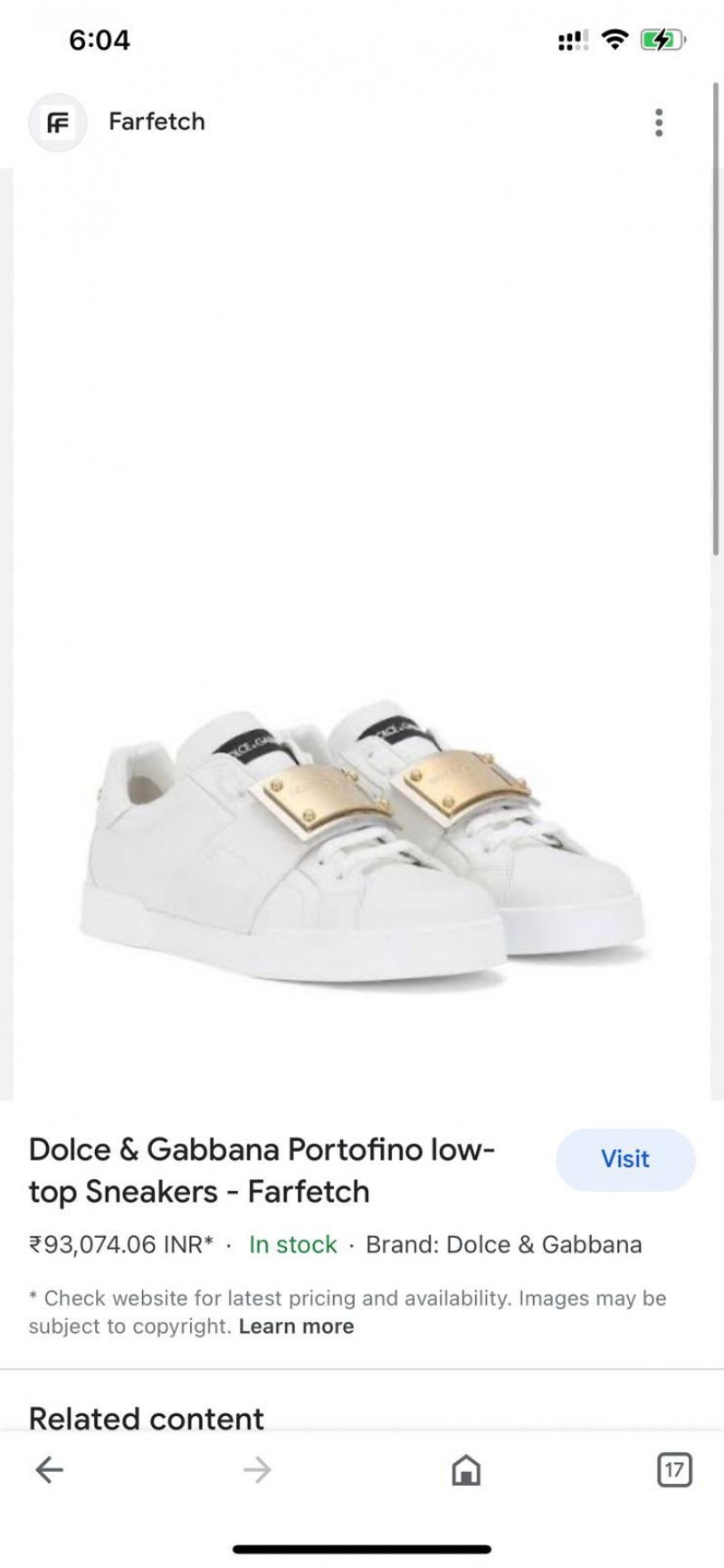Go back to the previous page
Viewport: 724px width, 1568px height.
click(50, 1469)
